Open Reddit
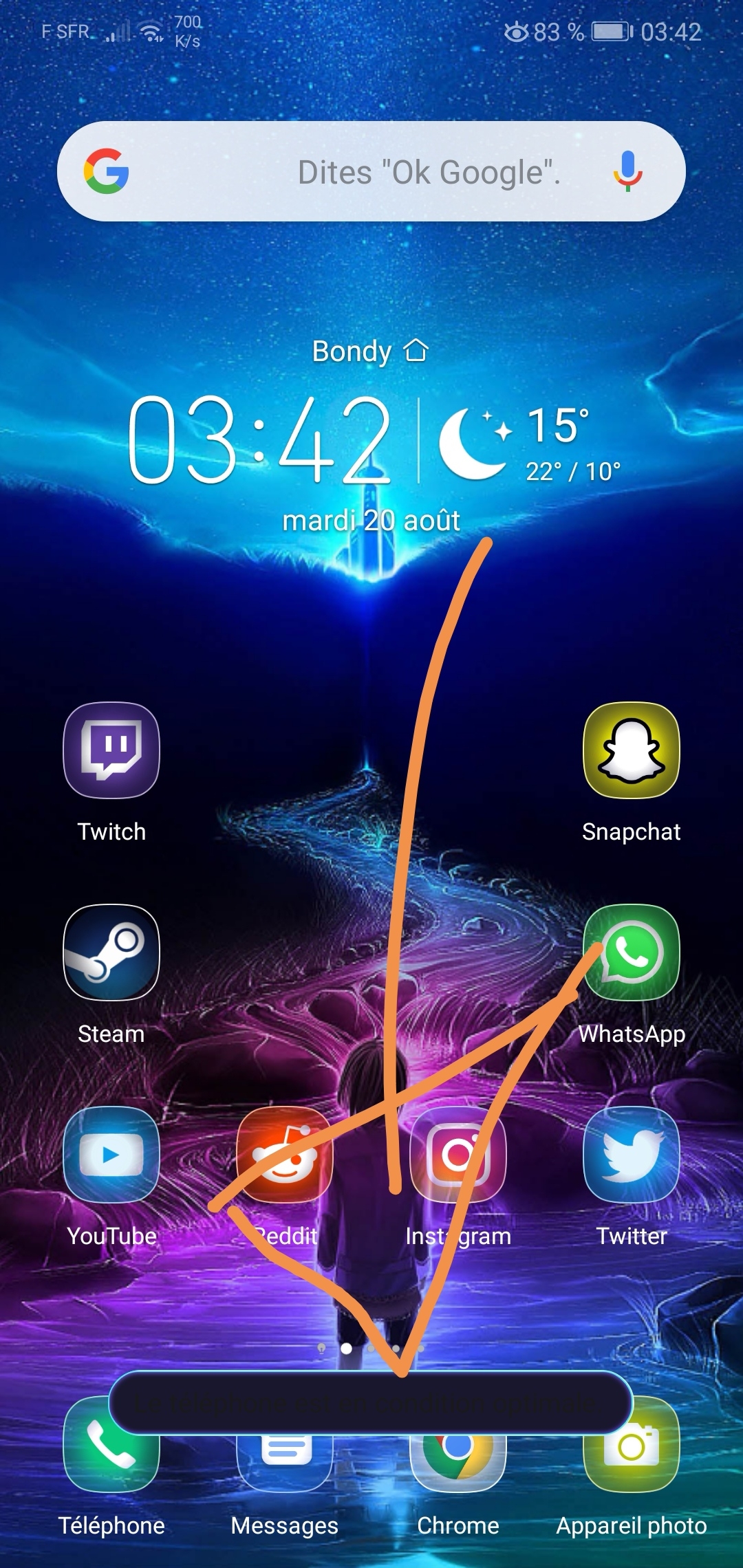 (284, 1154)
